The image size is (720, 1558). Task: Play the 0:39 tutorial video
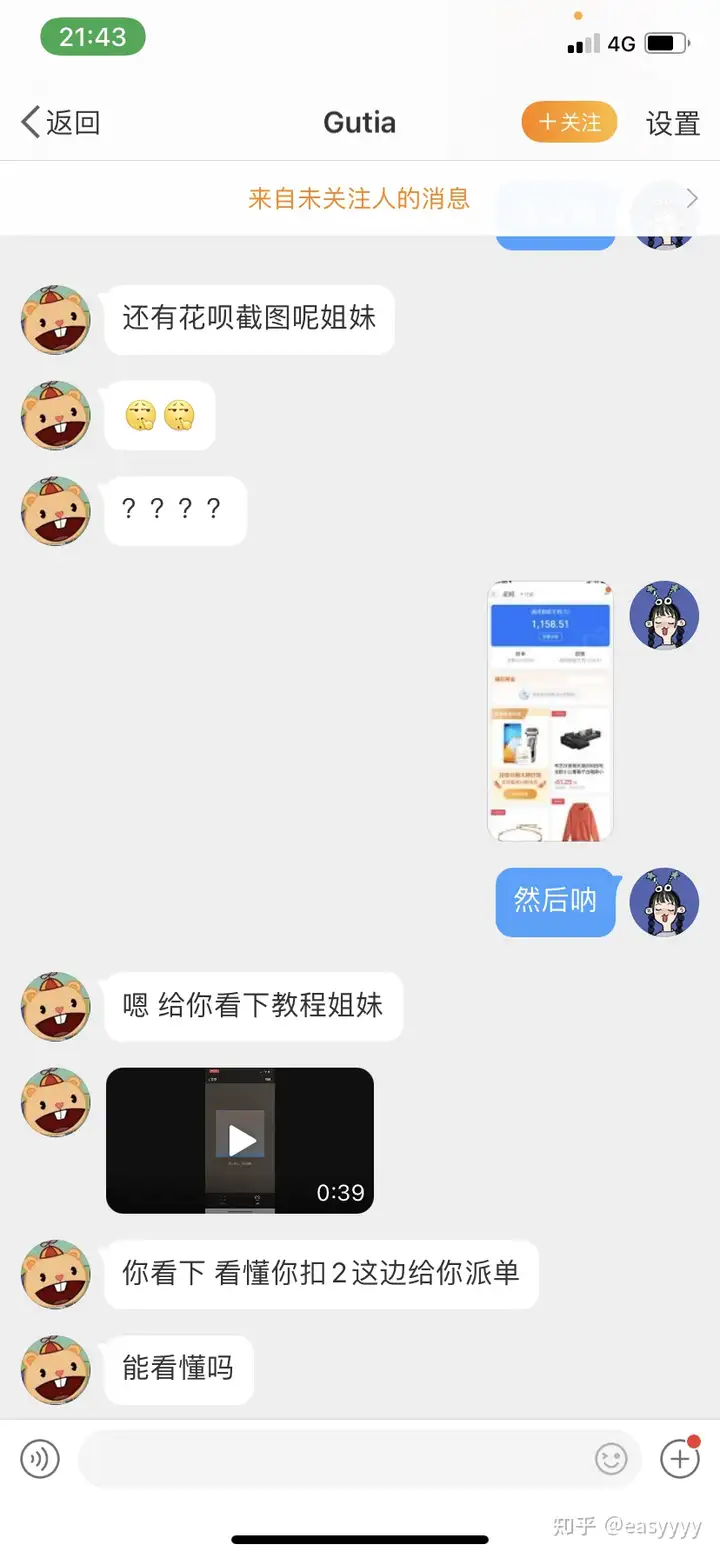pyautogui.click(x=240, y=1140)
